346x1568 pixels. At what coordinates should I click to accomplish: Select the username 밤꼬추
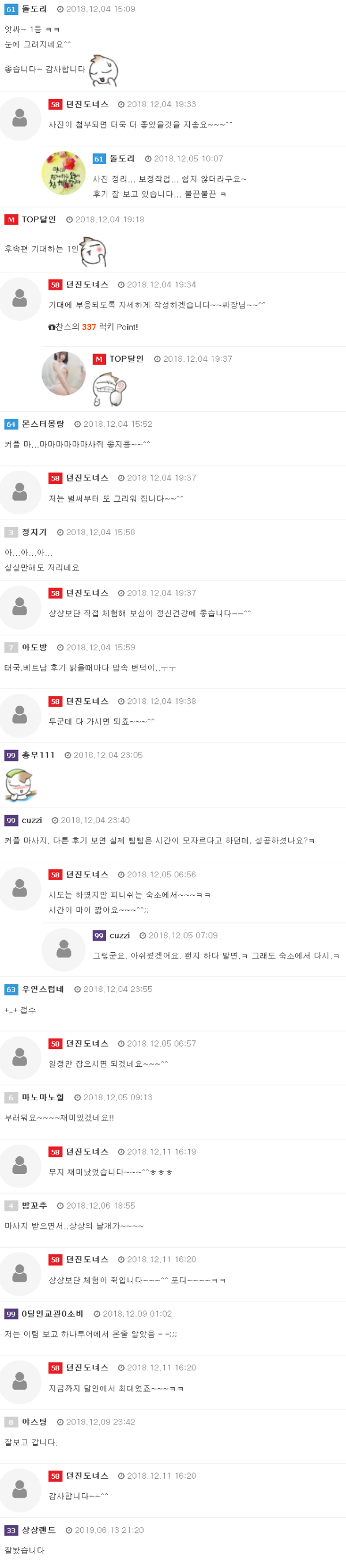point(34,1205)
